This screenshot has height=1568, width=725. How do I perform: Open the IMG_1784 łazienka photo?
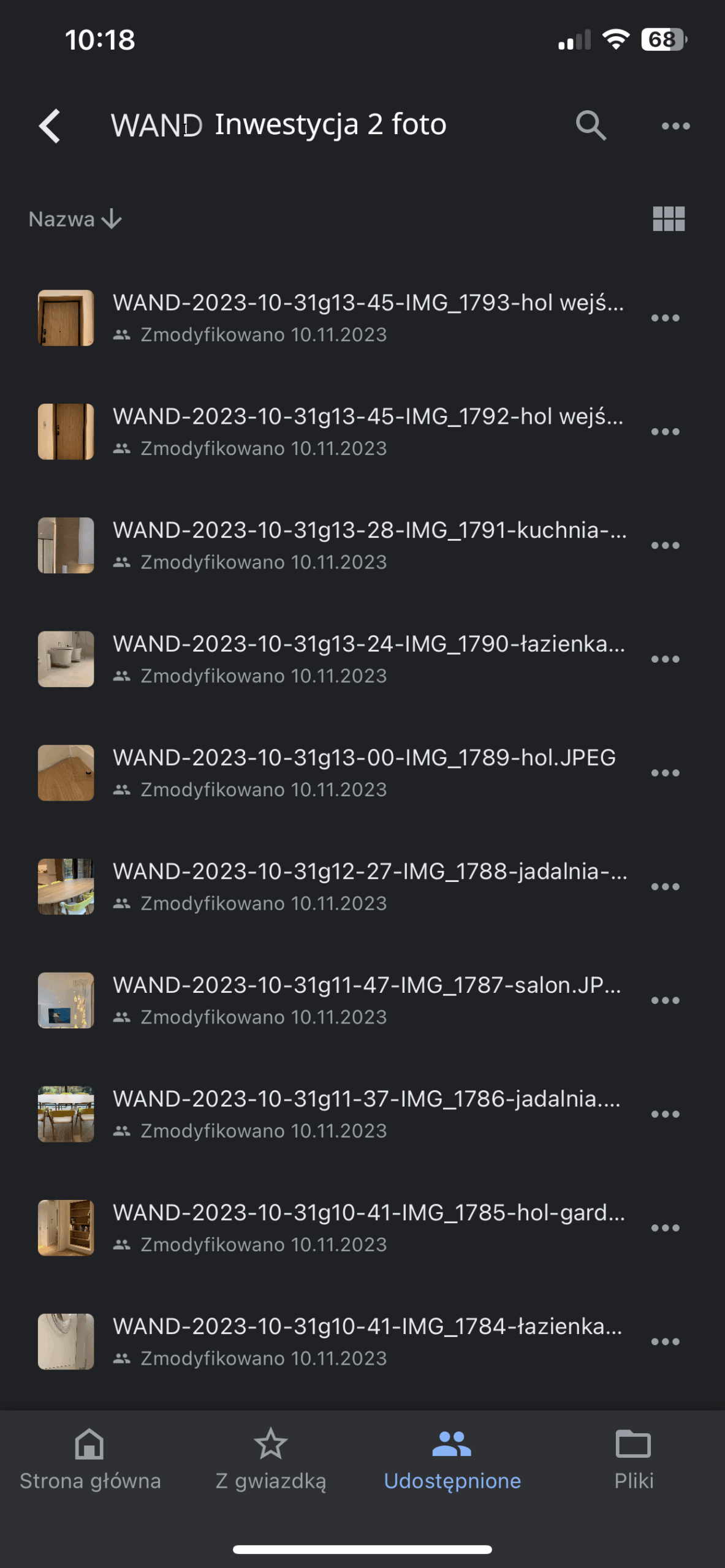pos(368,1341)
